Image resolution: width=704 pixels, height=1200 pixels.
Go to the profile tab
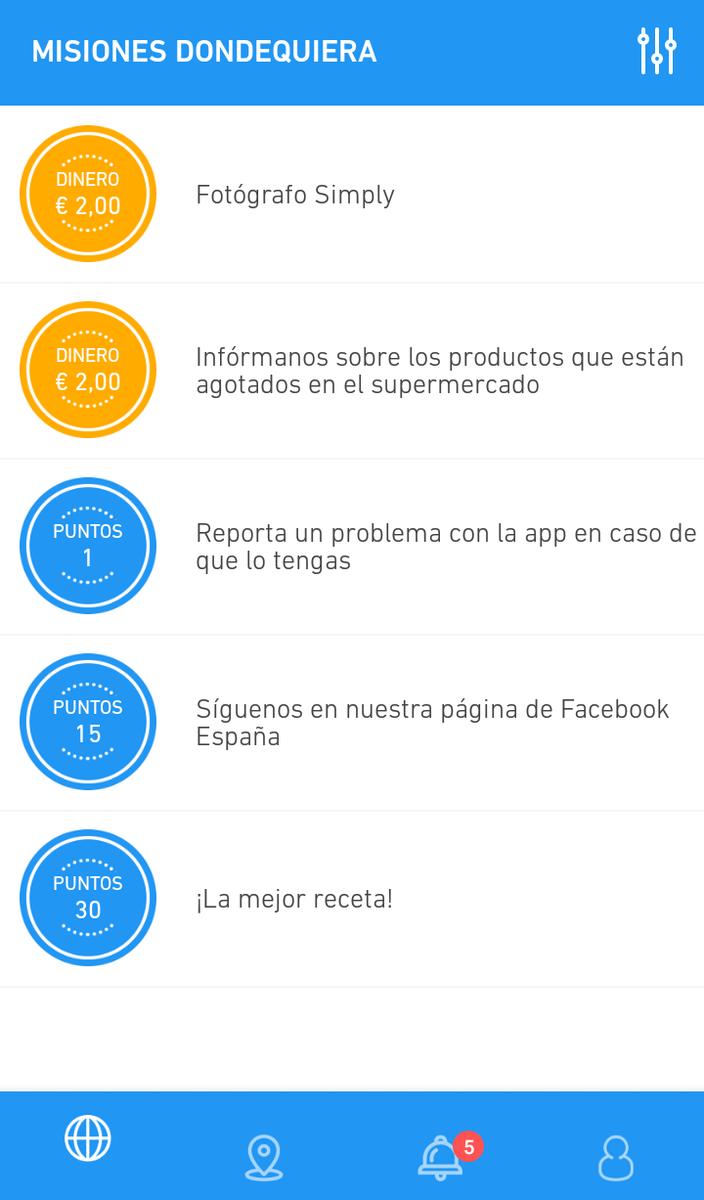[616, 1158]
